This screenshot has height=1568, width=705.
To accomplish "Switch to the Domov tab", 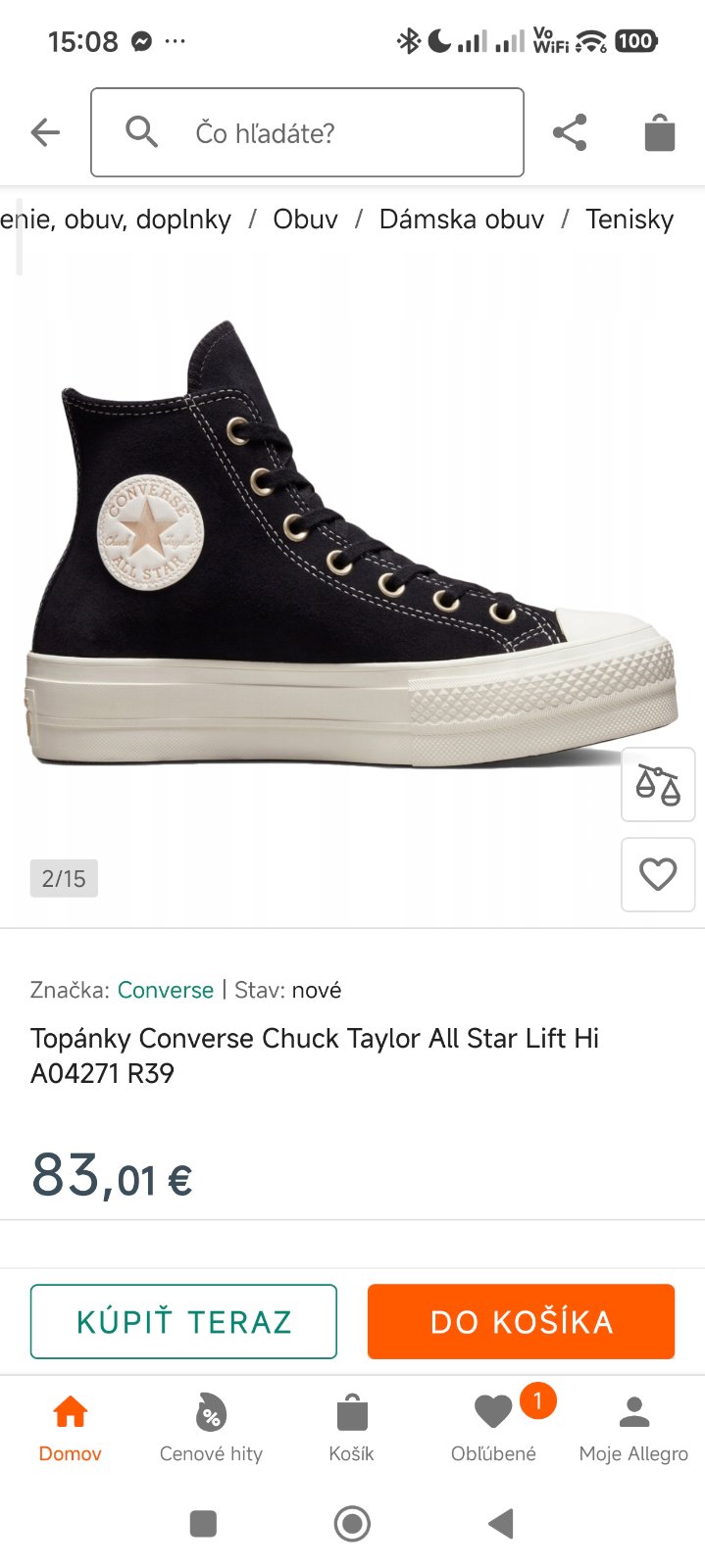I will click(x=70, y=1427).
